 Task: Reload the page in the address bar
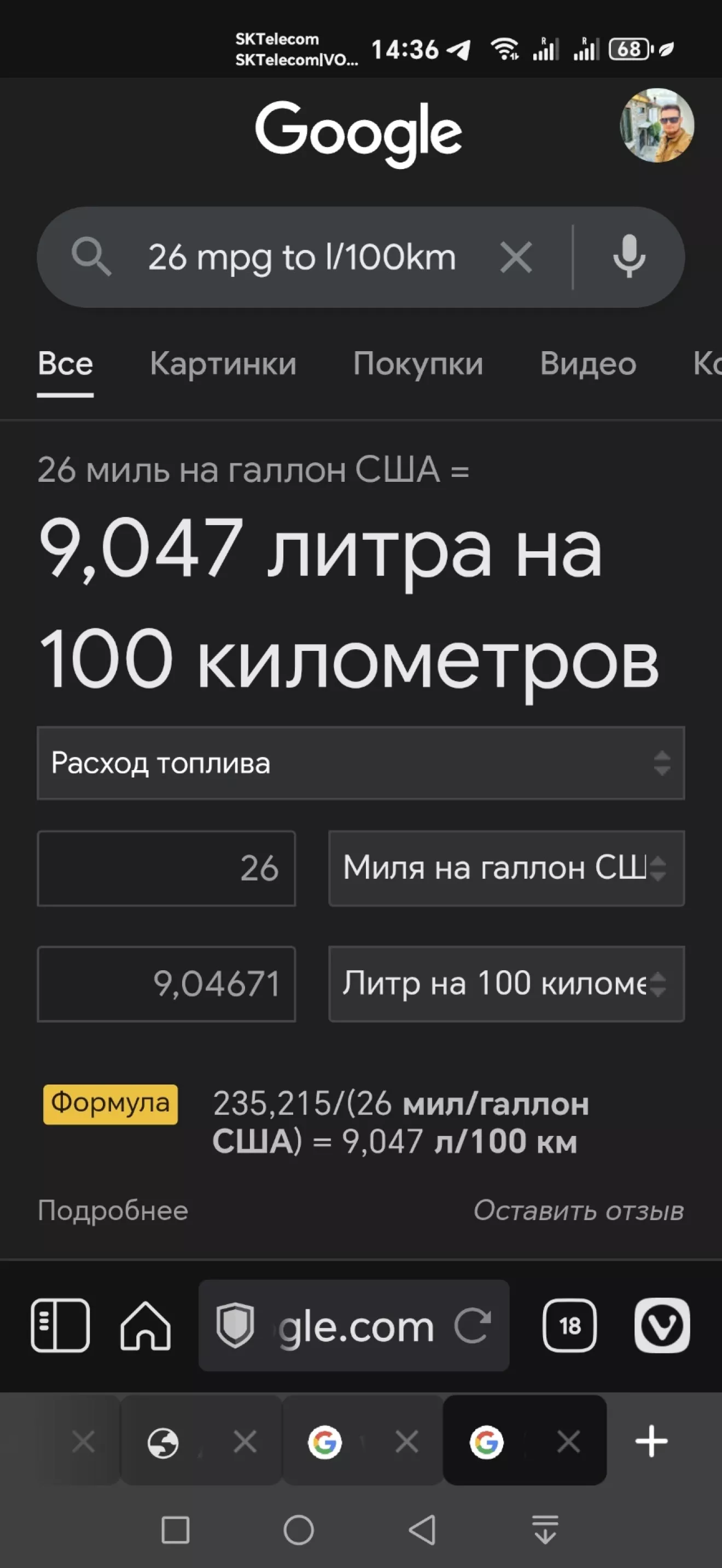[473, 1325]
